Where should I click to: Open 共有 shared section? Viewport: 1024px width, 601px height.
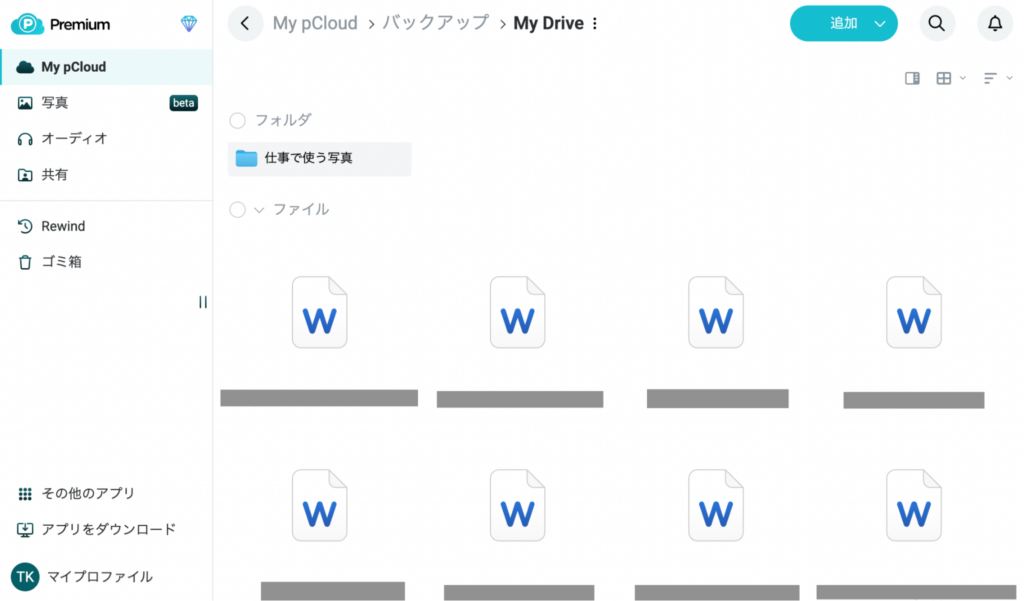pos(55,175)
